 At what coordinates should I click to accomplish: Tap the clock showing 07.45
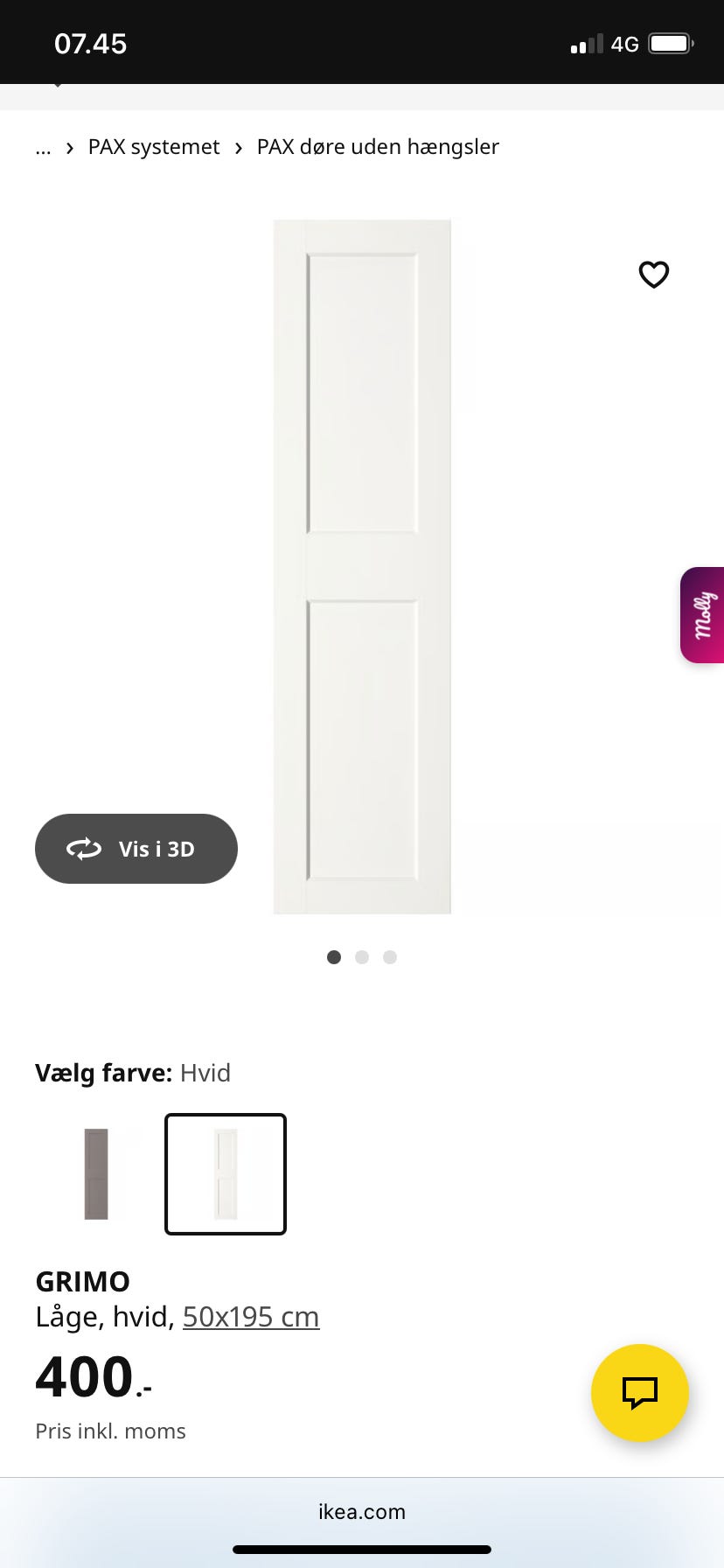(x=91, y=43)
